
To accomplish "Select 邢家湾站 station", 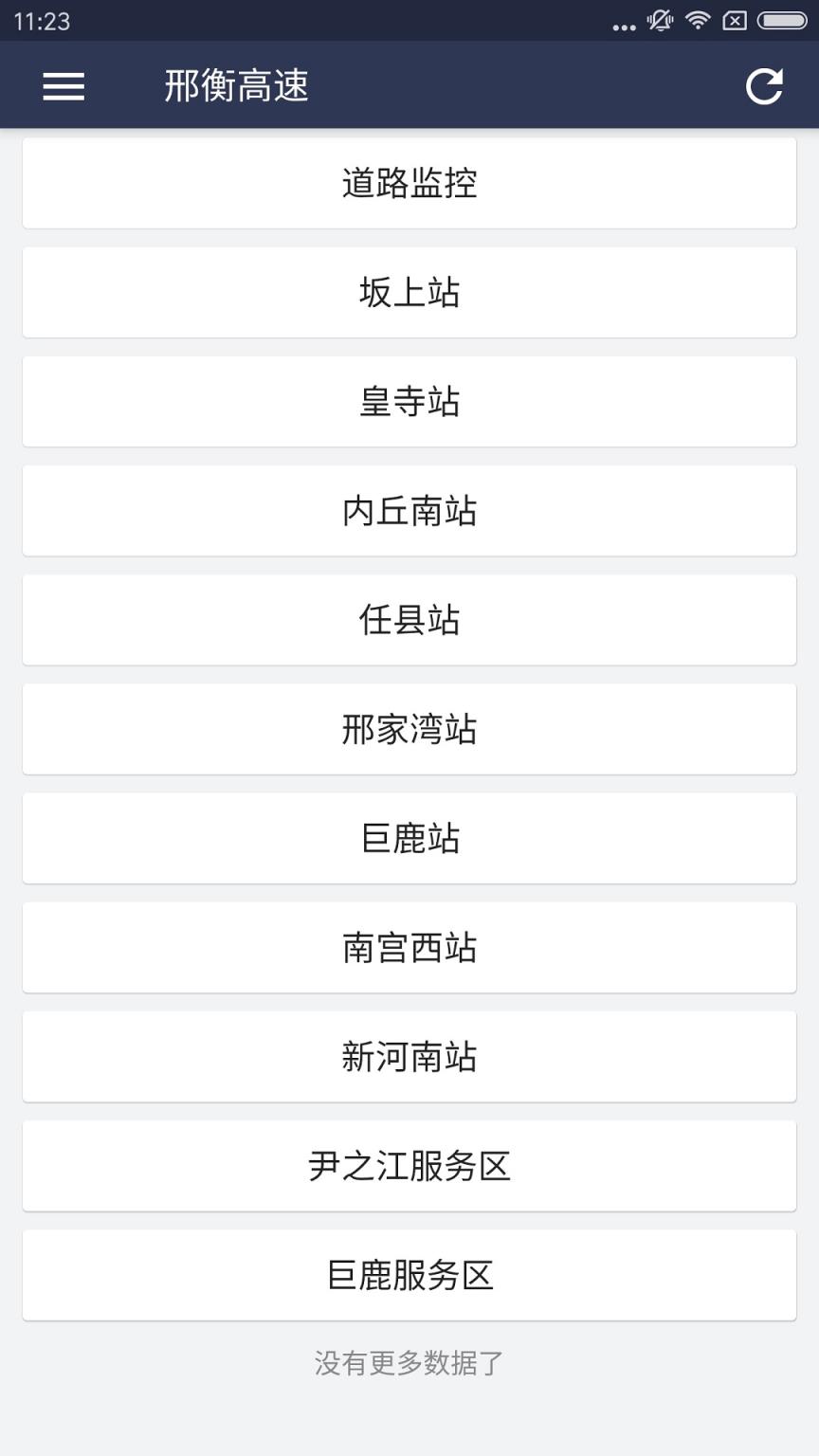I will (x=409, y=729).
